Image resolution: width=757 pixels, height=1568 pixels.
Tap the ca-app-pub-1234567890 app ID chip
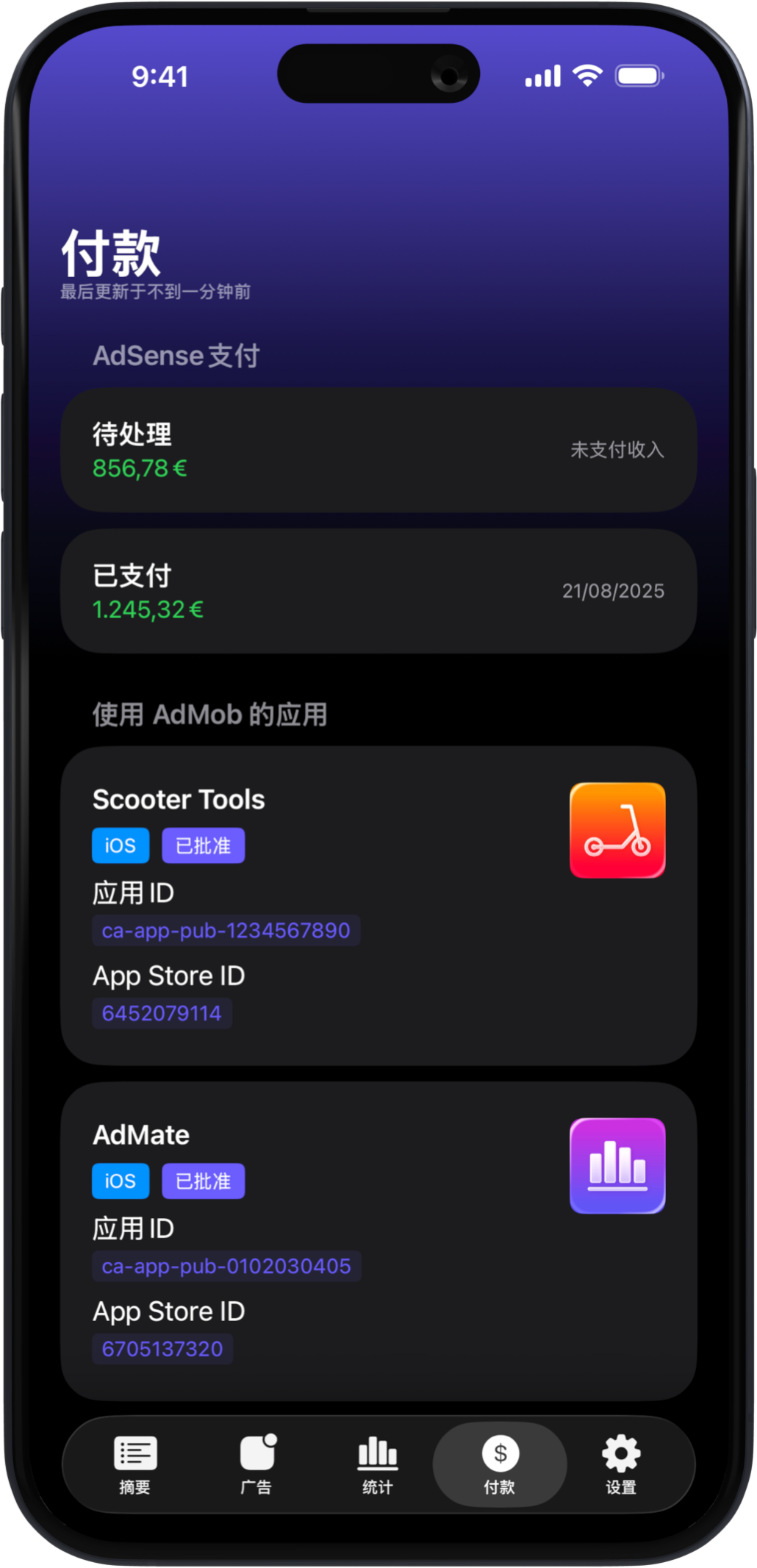[226, 931]
